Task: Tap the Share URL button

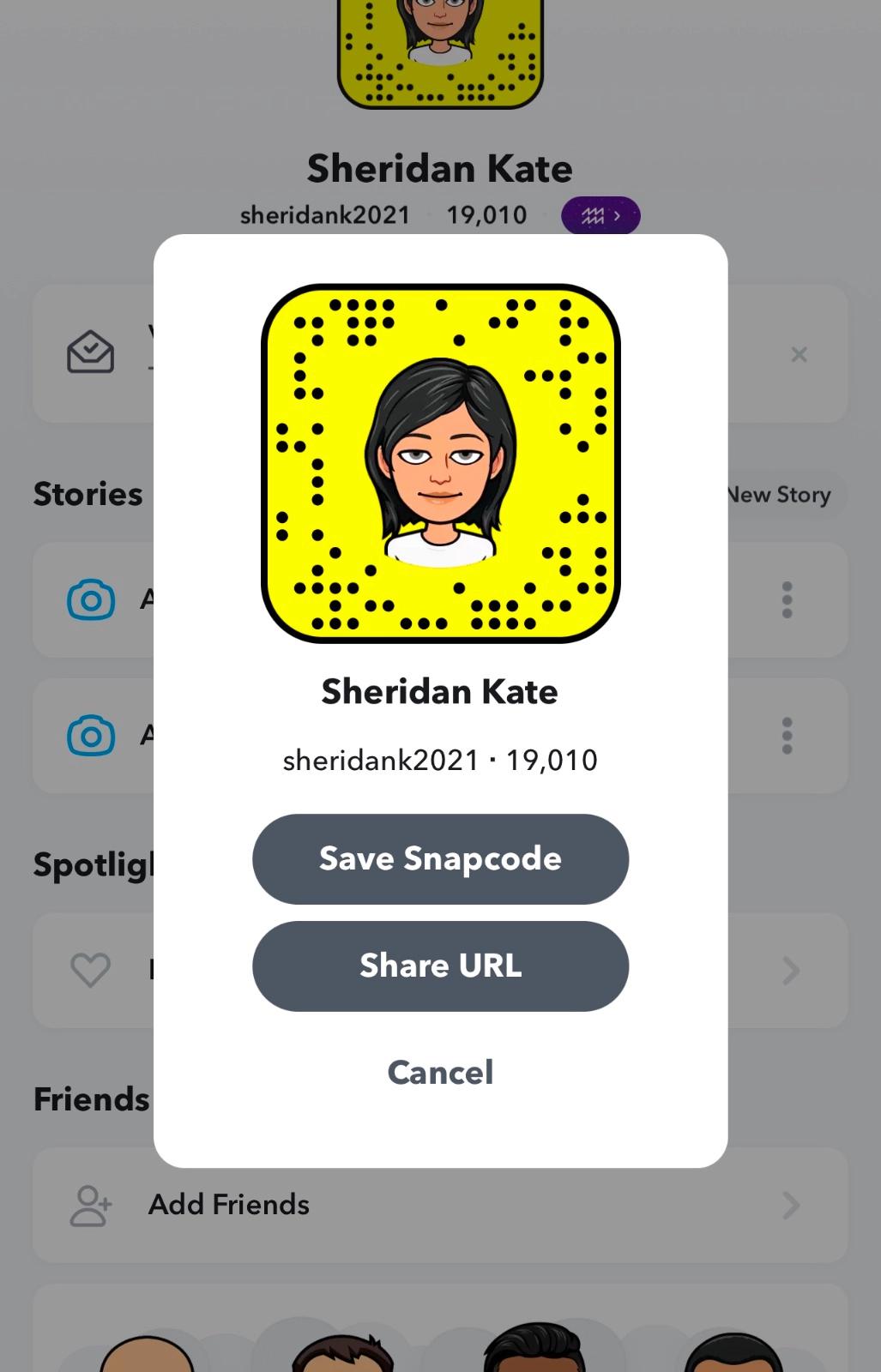Action: pos(440,966)
